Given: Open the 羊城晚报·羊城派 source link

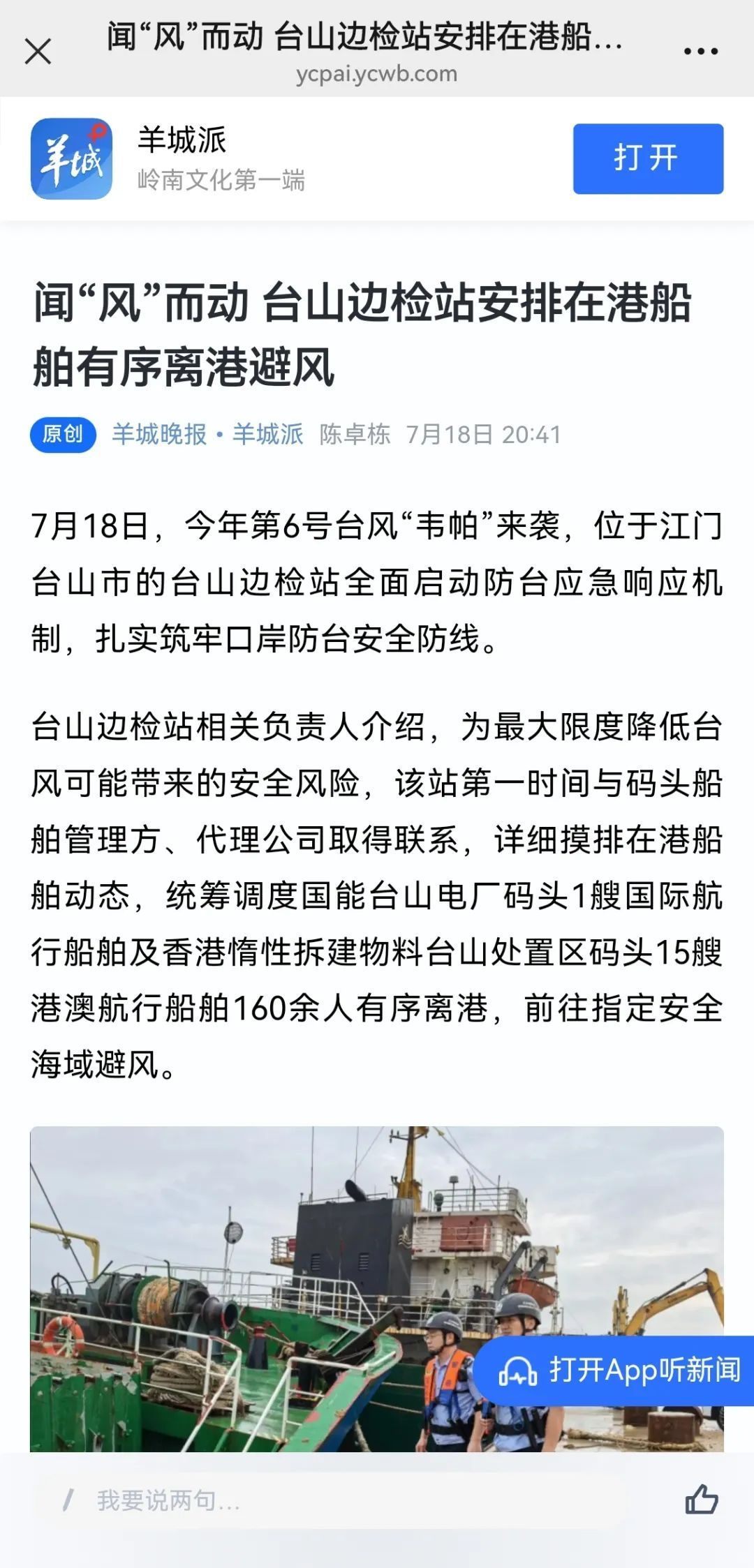Looking at the screenshot, I should click(x=207, y=434).
